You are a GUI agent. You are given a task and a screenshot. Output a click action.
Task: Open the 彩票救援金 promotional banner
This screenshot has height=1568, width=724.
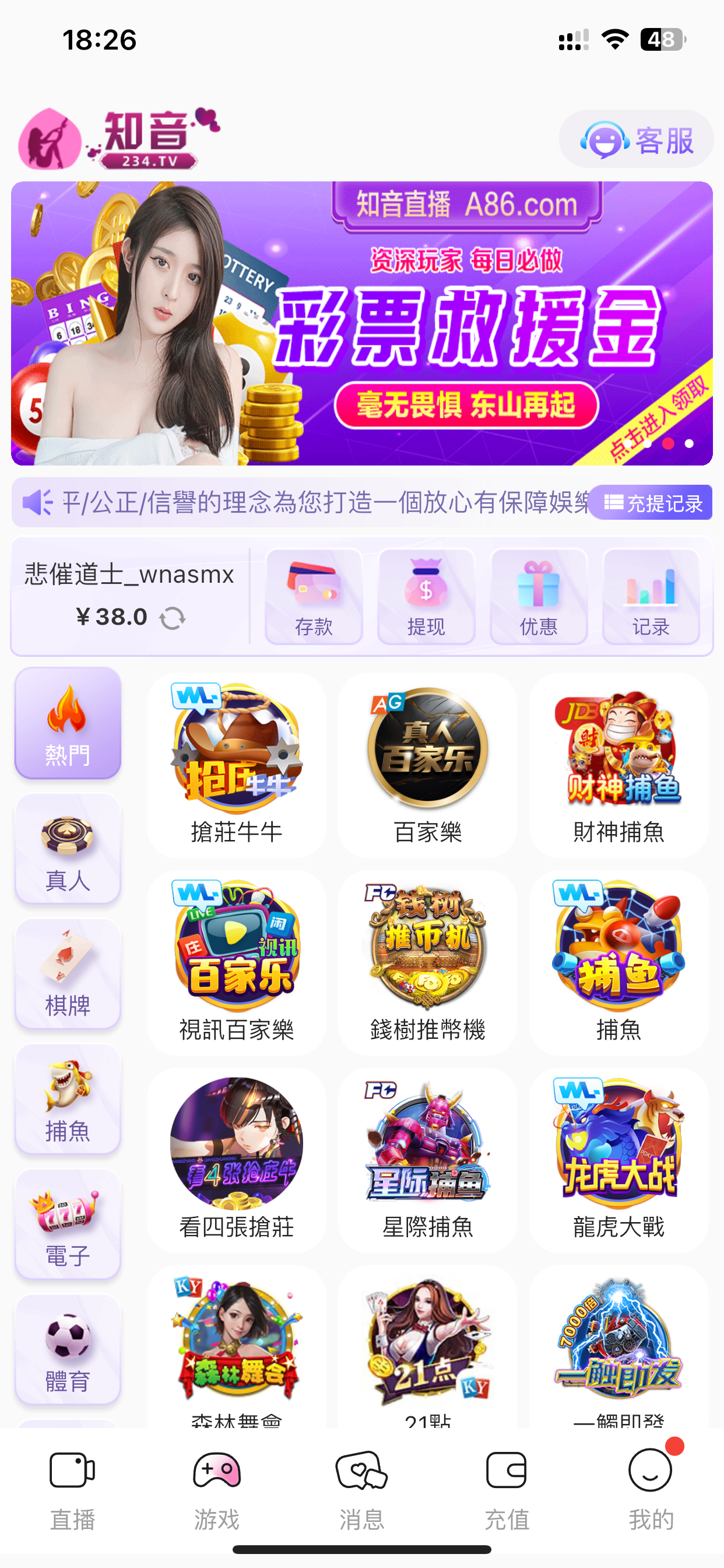361,323
